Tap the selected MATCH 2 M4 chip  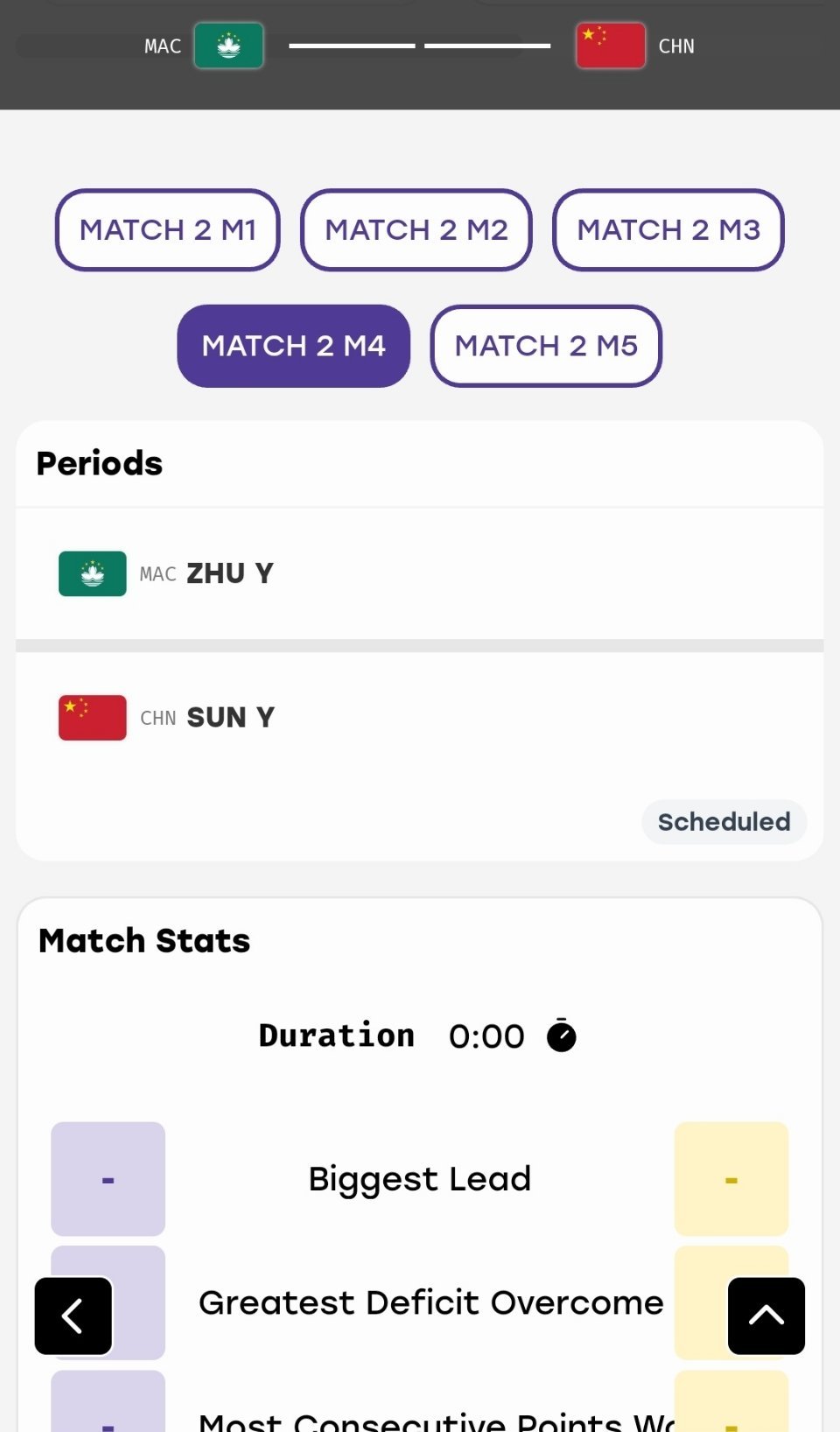[293, 346]
